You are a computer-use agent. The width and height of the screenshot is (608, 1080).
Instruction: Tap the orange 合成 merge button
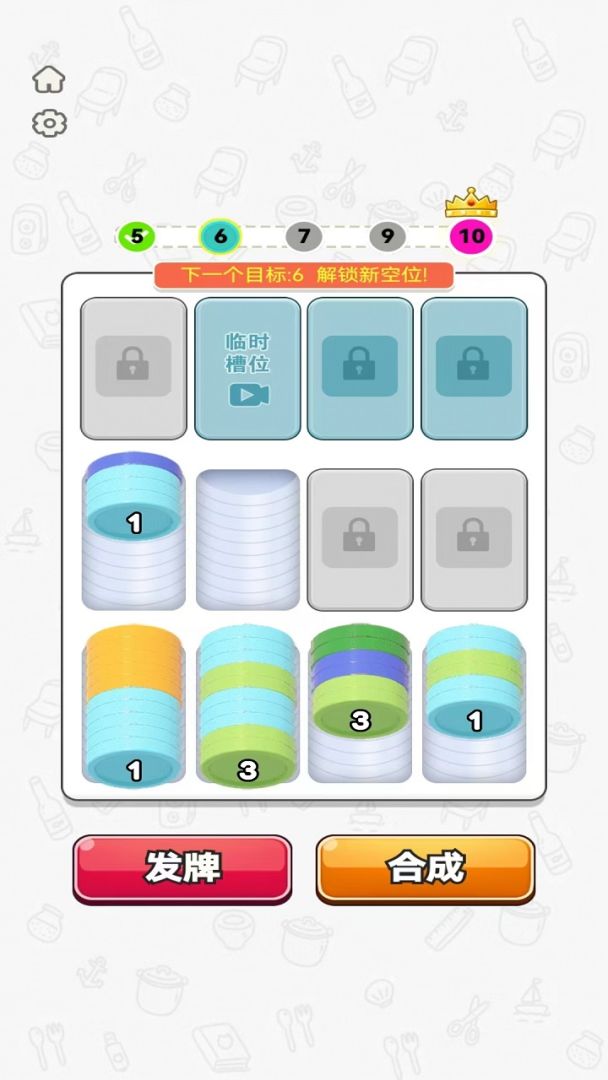pyautogui.click(x=426, y=867)
